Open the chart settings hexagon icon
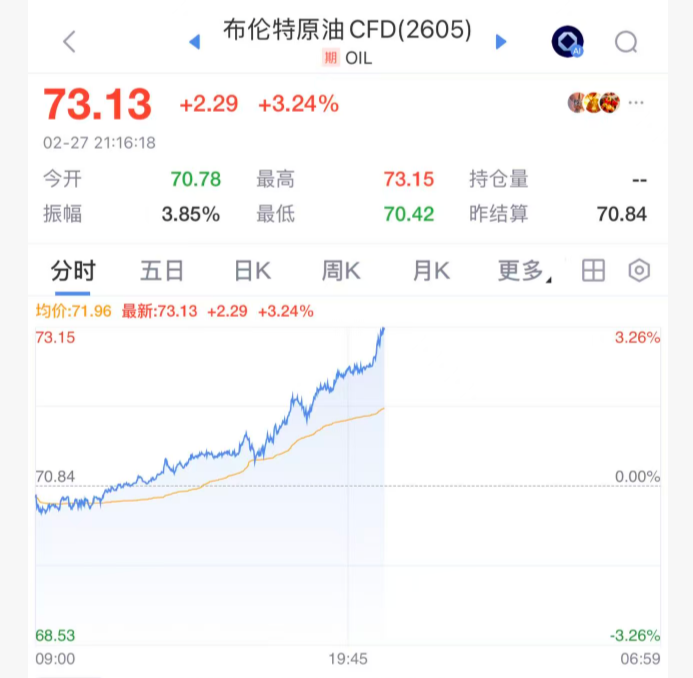Viewport: 693px width, 678px height. point(639,271)
